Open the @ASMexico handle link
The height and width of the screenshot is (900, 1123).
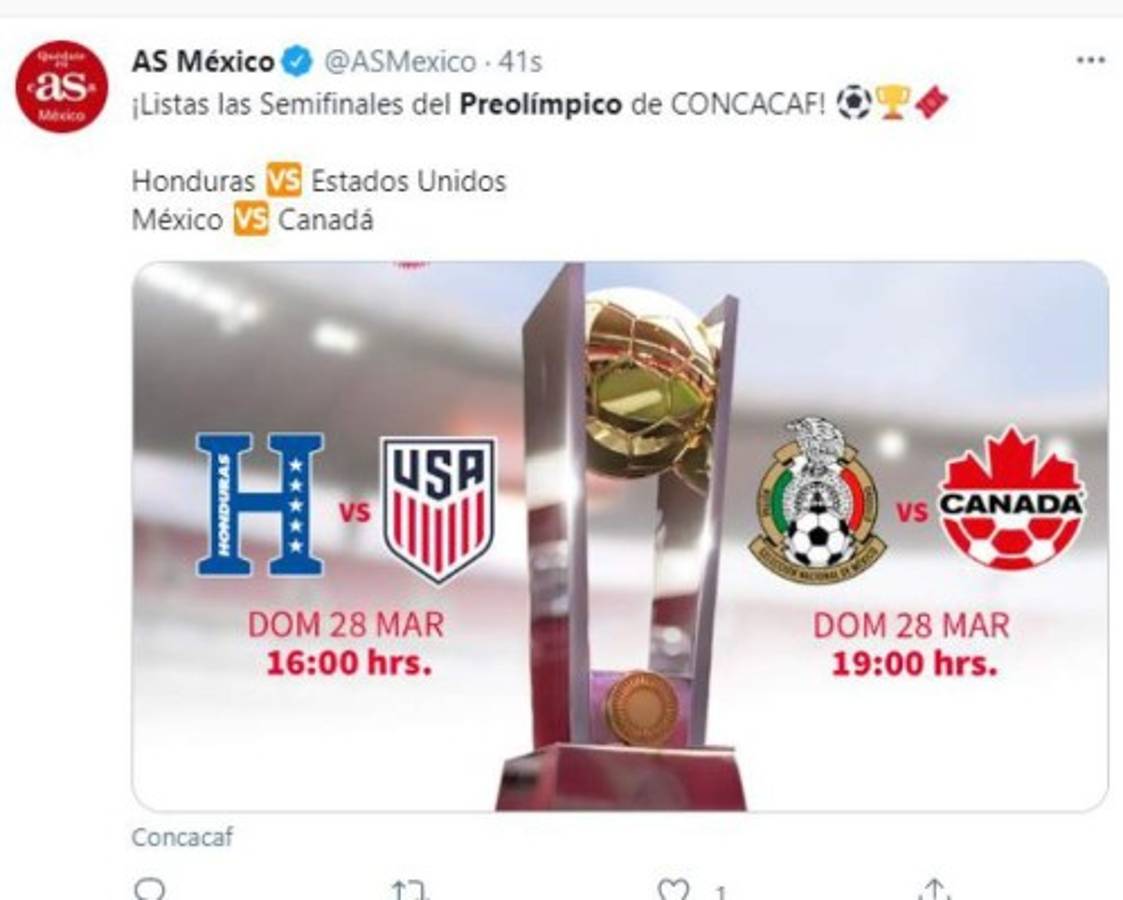(x=399, y=62)
